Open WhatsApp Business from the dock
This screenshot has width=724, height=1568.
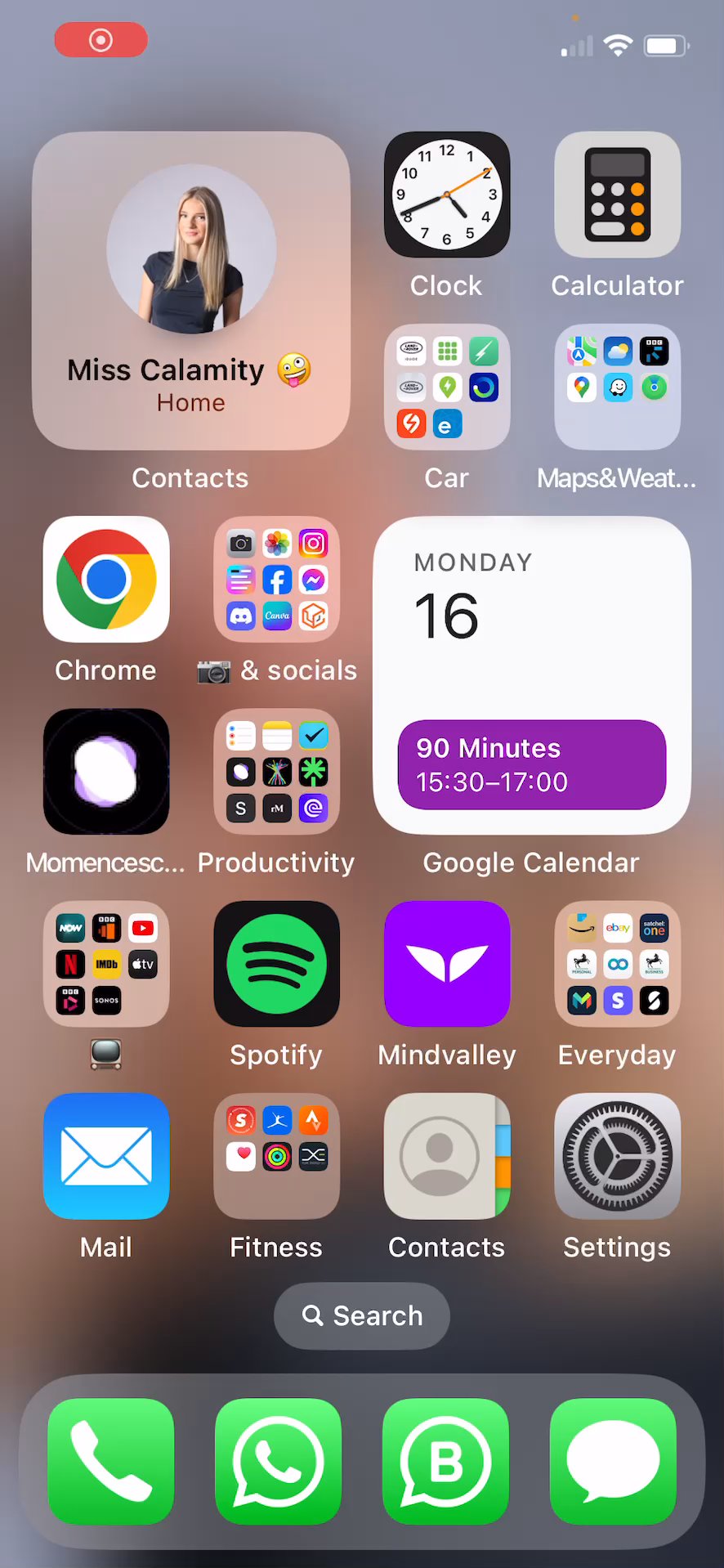click(445, 1461)
